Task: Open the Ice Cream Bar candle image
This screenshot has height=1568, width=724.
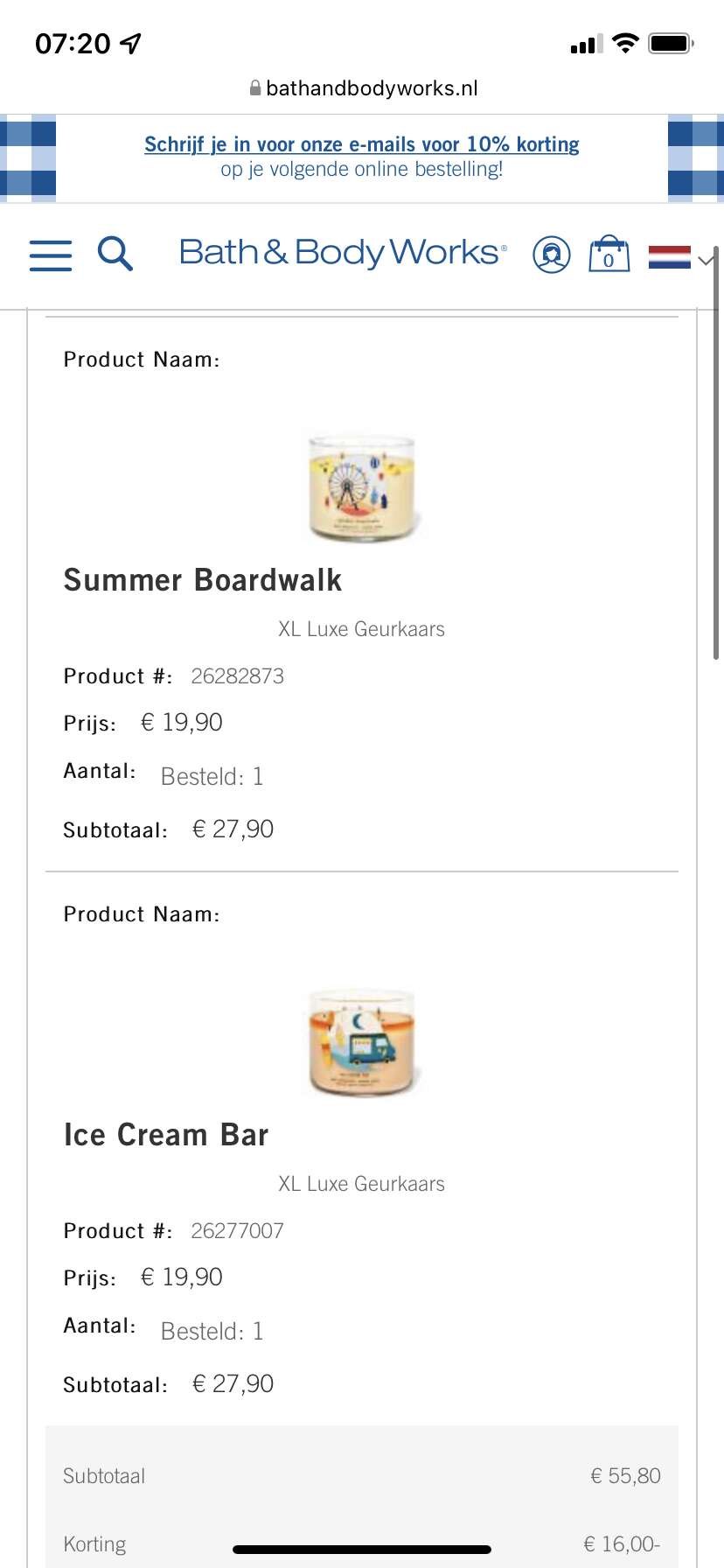Action: [x=362, y=1041]
